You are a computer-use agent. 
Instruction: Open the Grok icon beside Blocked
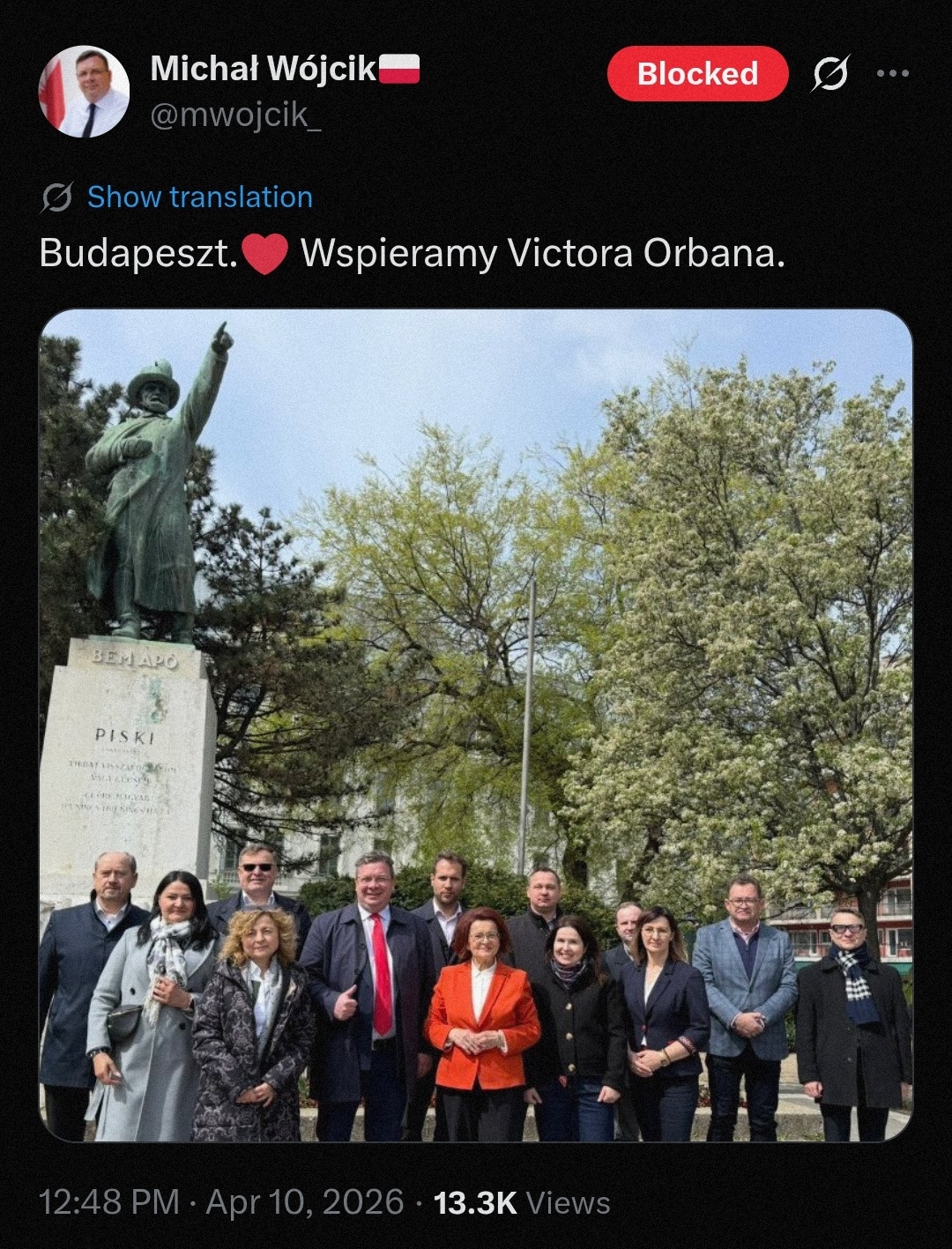830,73
